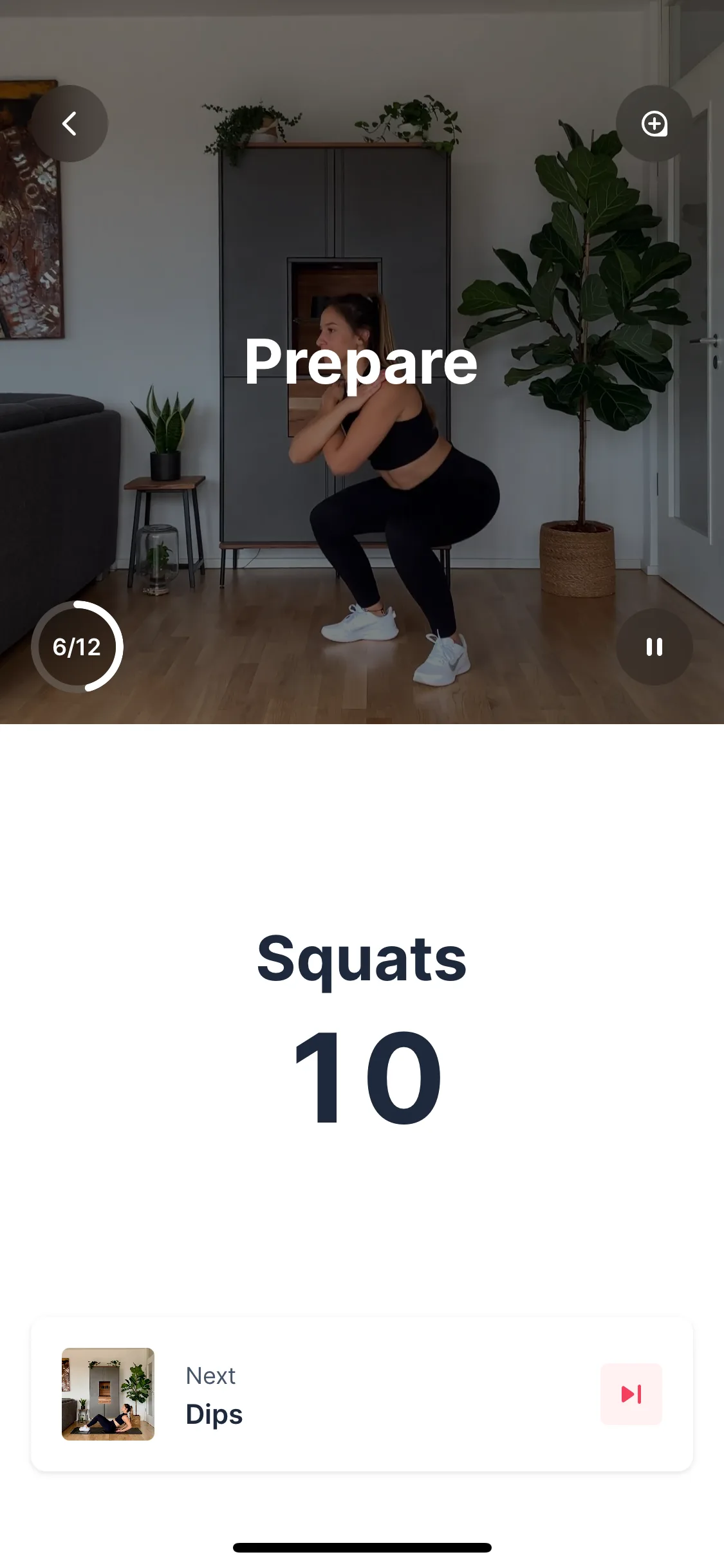Pause the workout
The height and width of the screenshot is (1568, 724).
click(x=654, y=647)
